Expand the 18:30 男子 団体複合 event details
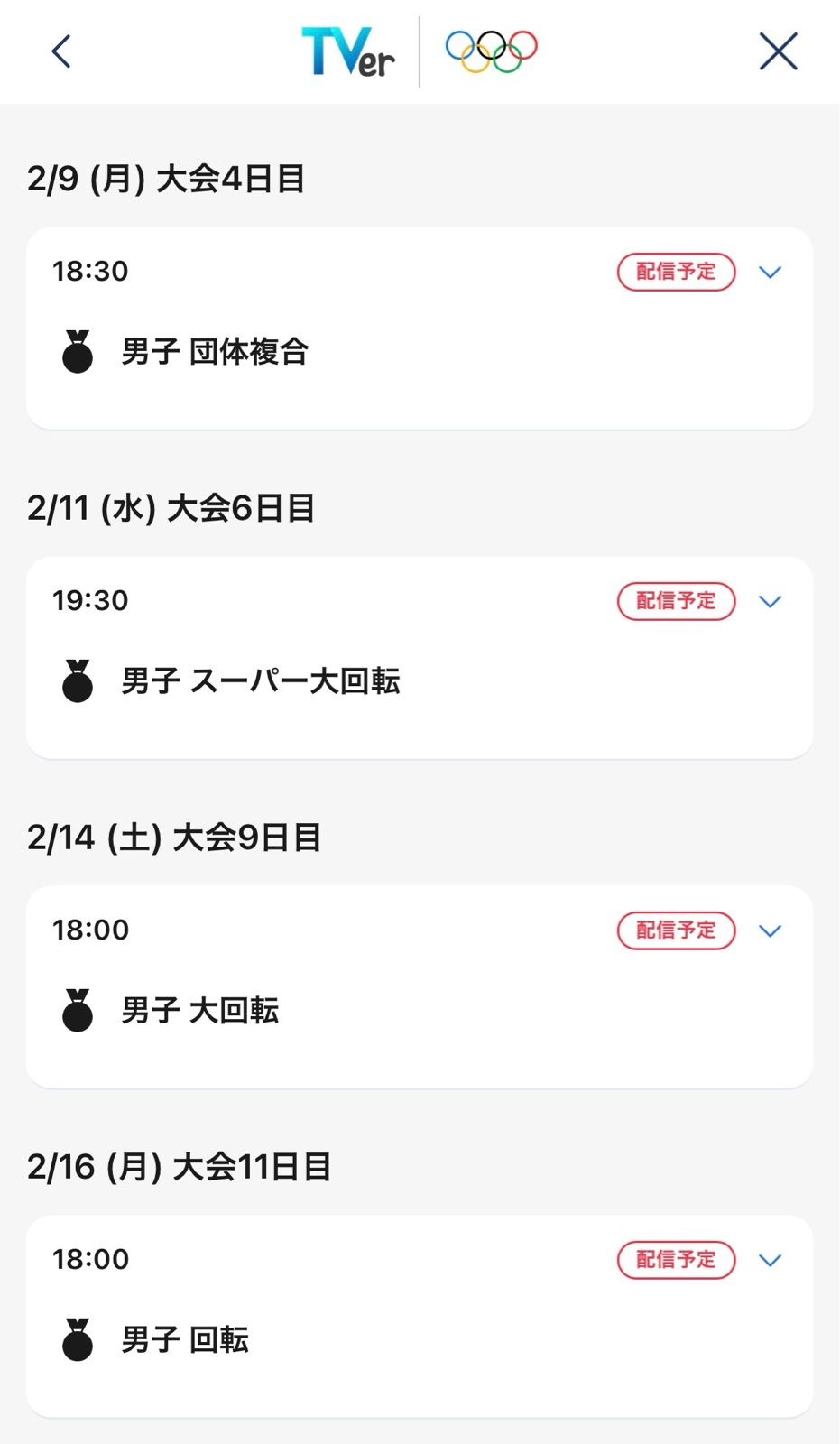840x1444 pixels. pyautogui.click(x=770, y=272)
